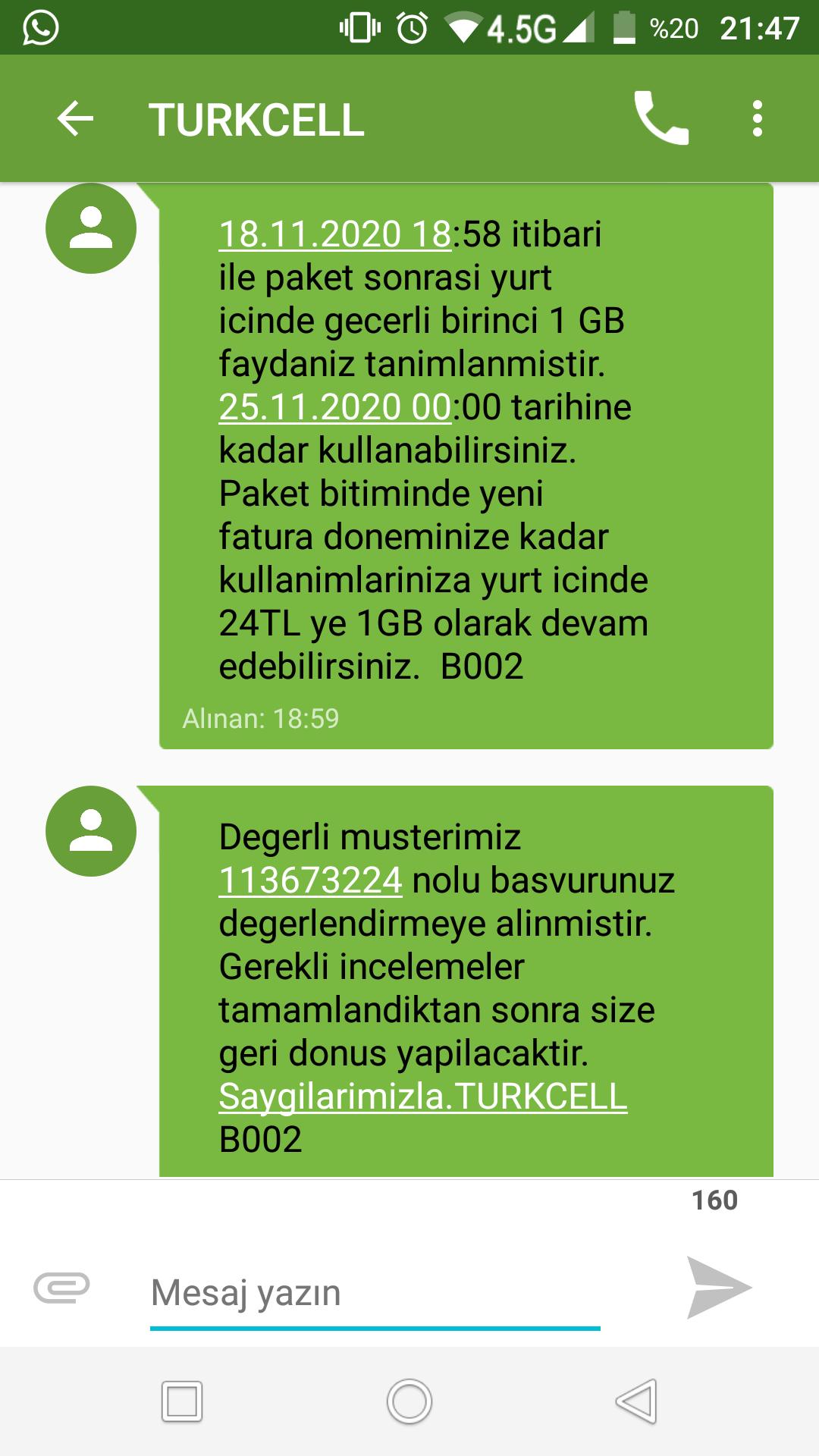The width and height of the screenshot is (819, 1456).
Task: Open the contact avatar beside the first message
Action: 91,228
